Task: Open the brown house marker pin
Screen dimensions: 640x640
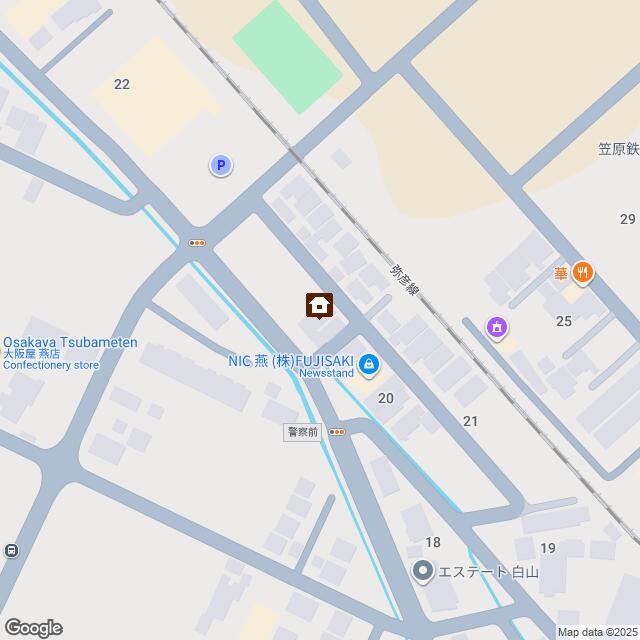Action: pyautogui.click(x=320, y=304)
